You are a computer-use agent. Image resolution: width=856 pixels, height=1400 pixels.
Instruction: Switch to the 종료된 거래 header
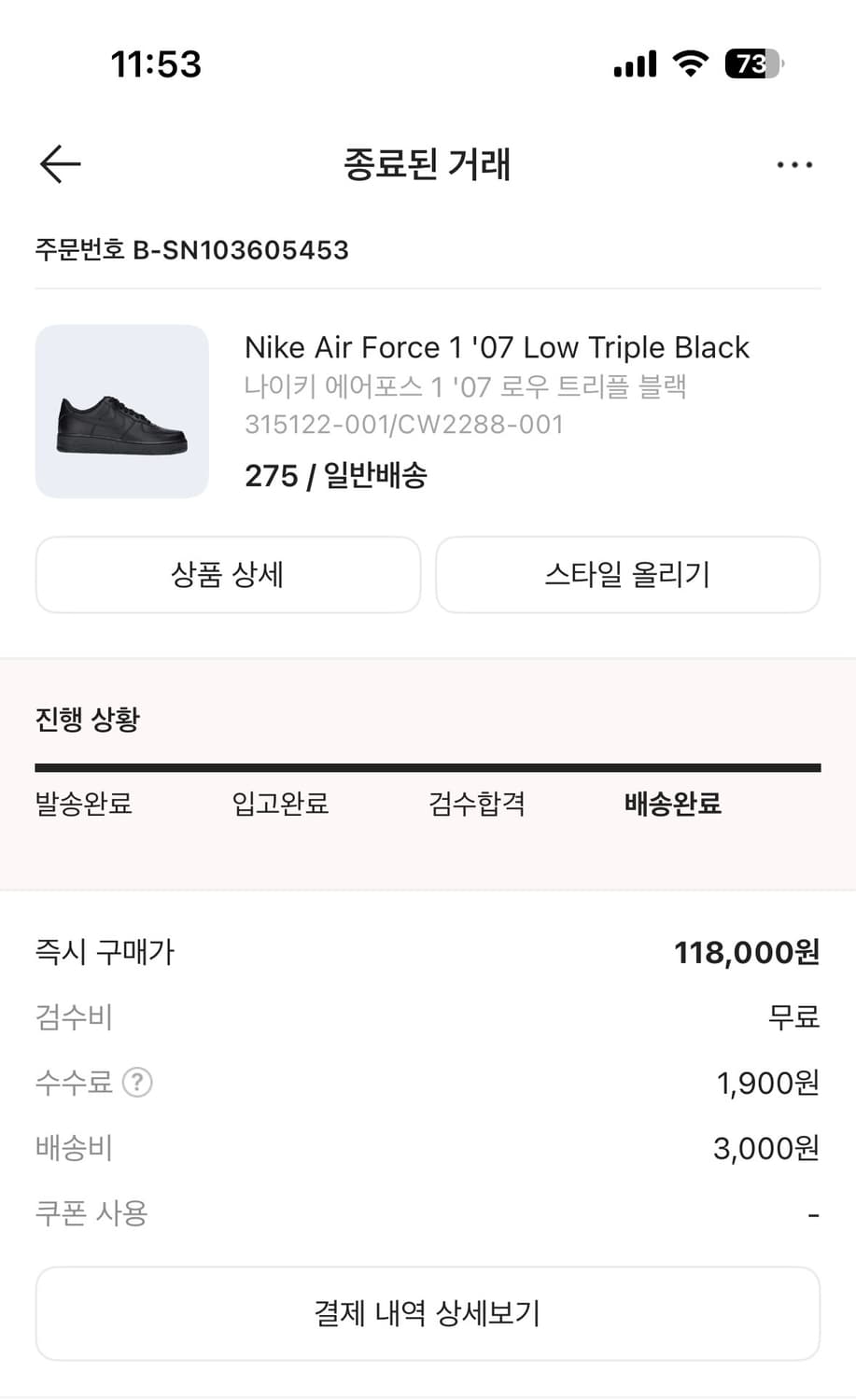coord(428,164)
